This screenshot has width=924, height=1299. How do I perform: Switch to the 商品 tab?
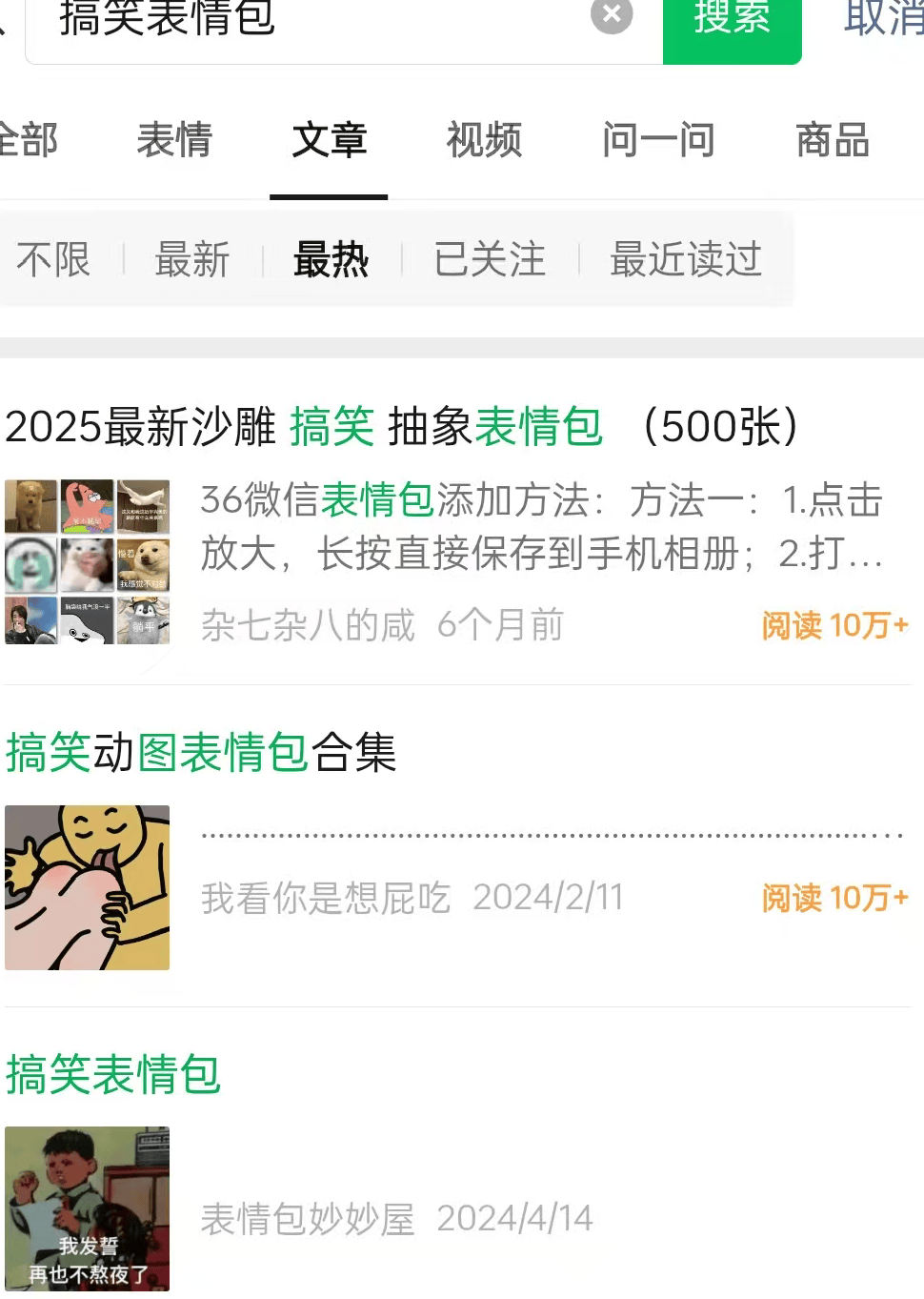(x=833, y=140)
